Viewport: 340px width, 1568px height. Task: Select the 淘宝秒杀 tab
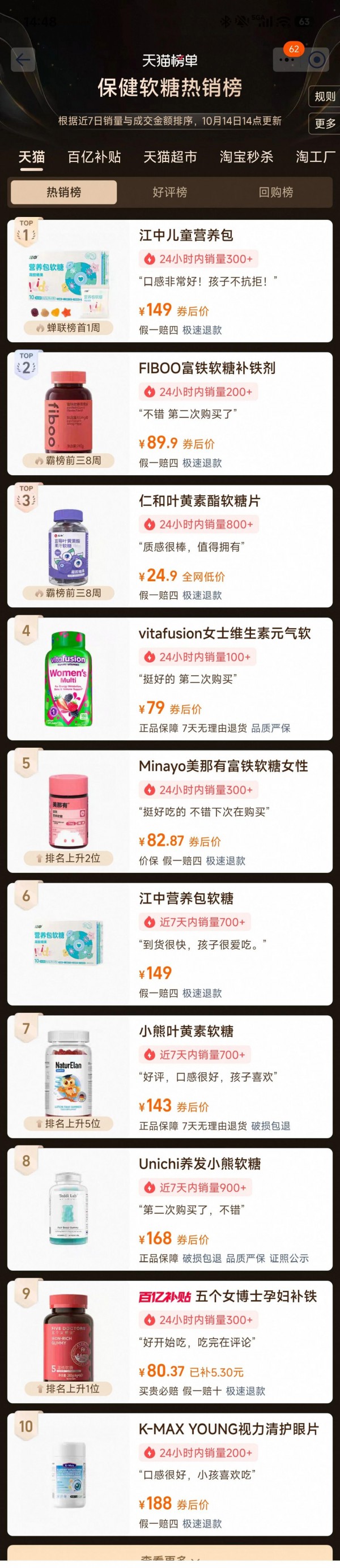pyautogui.click(x=246, y=157)
